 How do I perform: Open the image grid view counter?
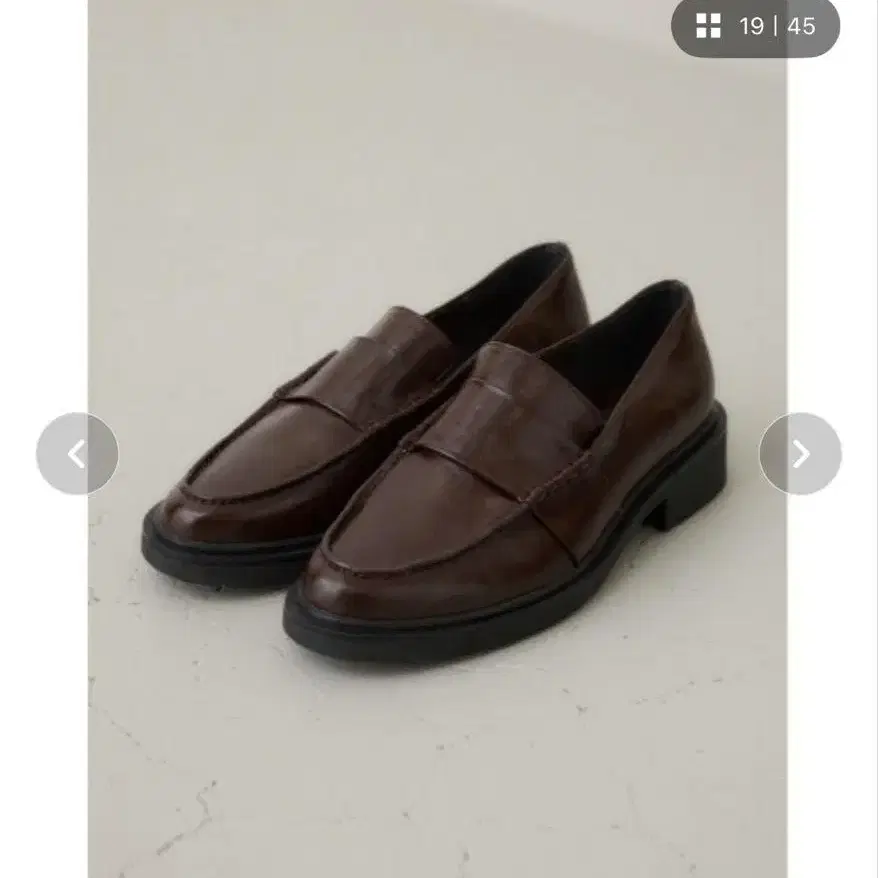(x=755, y=27)
